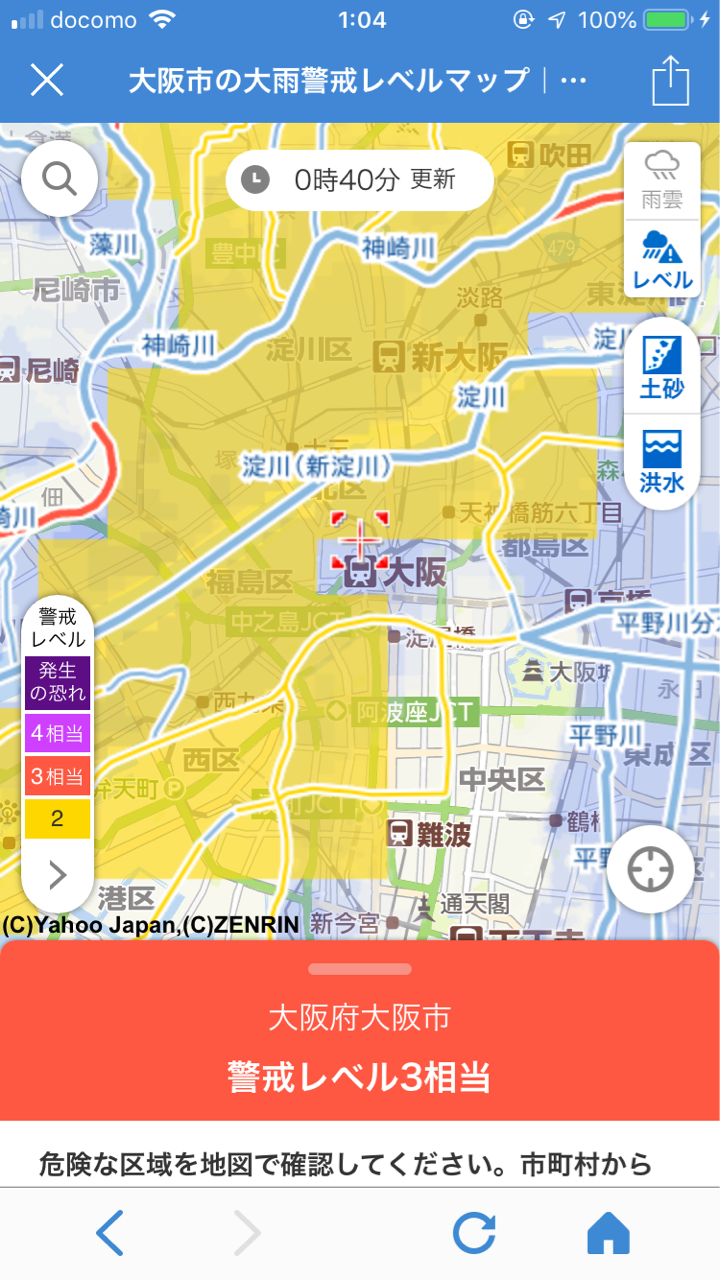This screenshot has width=720, height=1280.
Task: Open the map search
Action: pos(59,179)
